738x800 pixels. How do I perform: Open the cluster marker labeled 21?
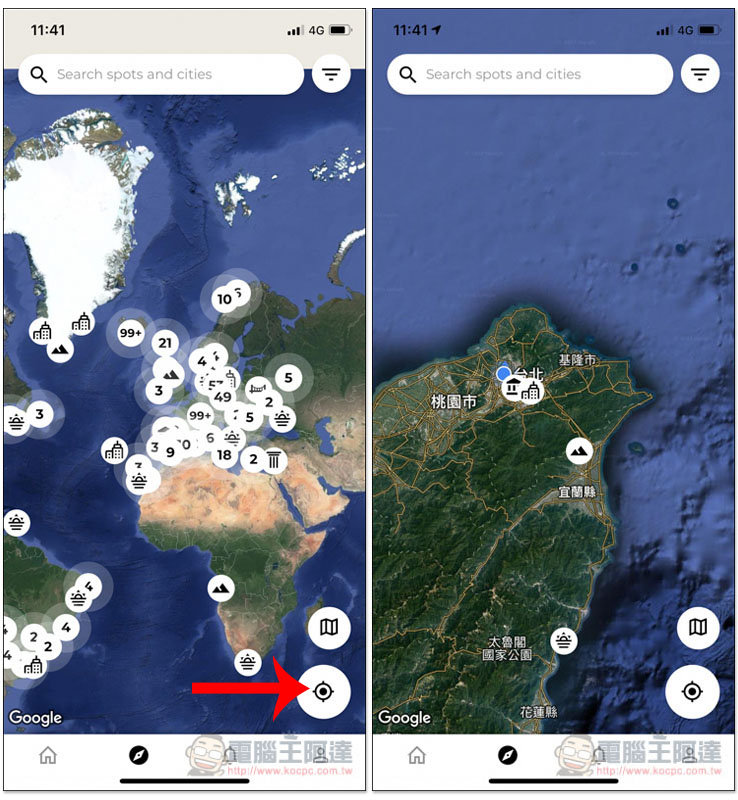coord(165,344)
